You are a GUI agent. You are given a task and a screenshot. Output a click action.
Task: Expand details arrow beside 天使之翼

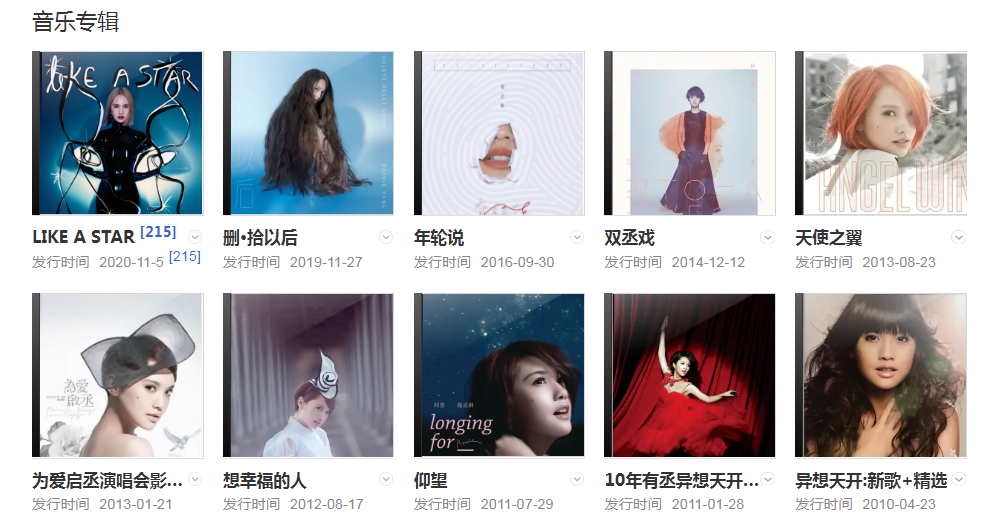pos(958,237)
